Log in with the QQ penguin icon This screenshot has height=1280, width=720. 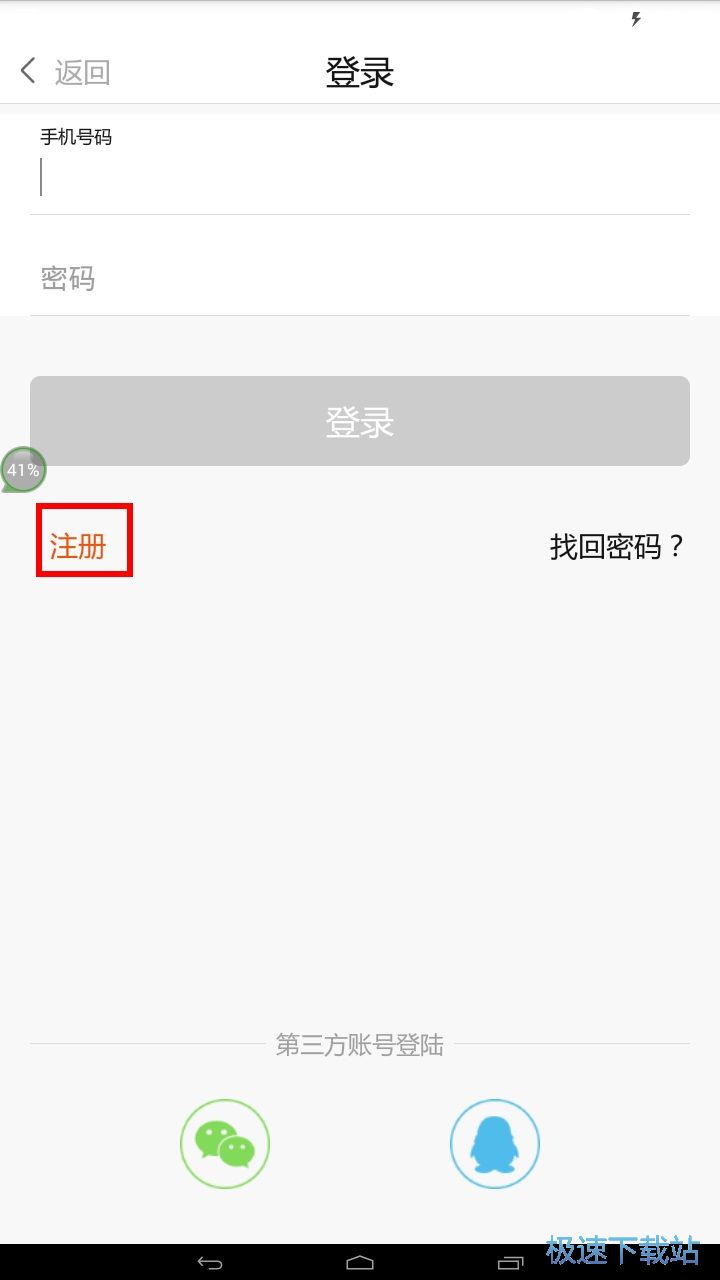click(495, 1144)
